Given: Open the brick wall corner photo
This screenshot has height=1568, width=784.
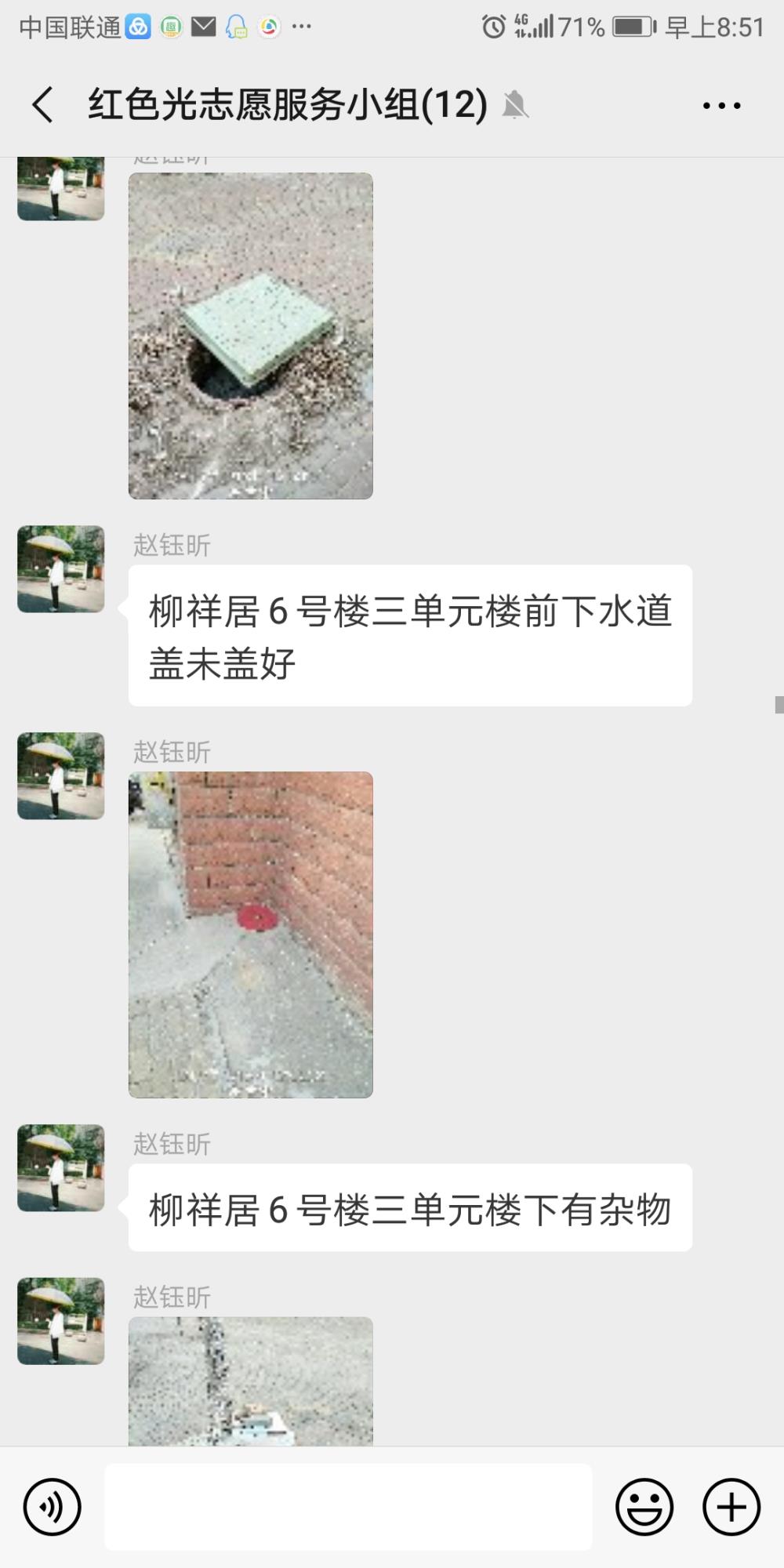Looking at the screenshot, I should [251, 935].
